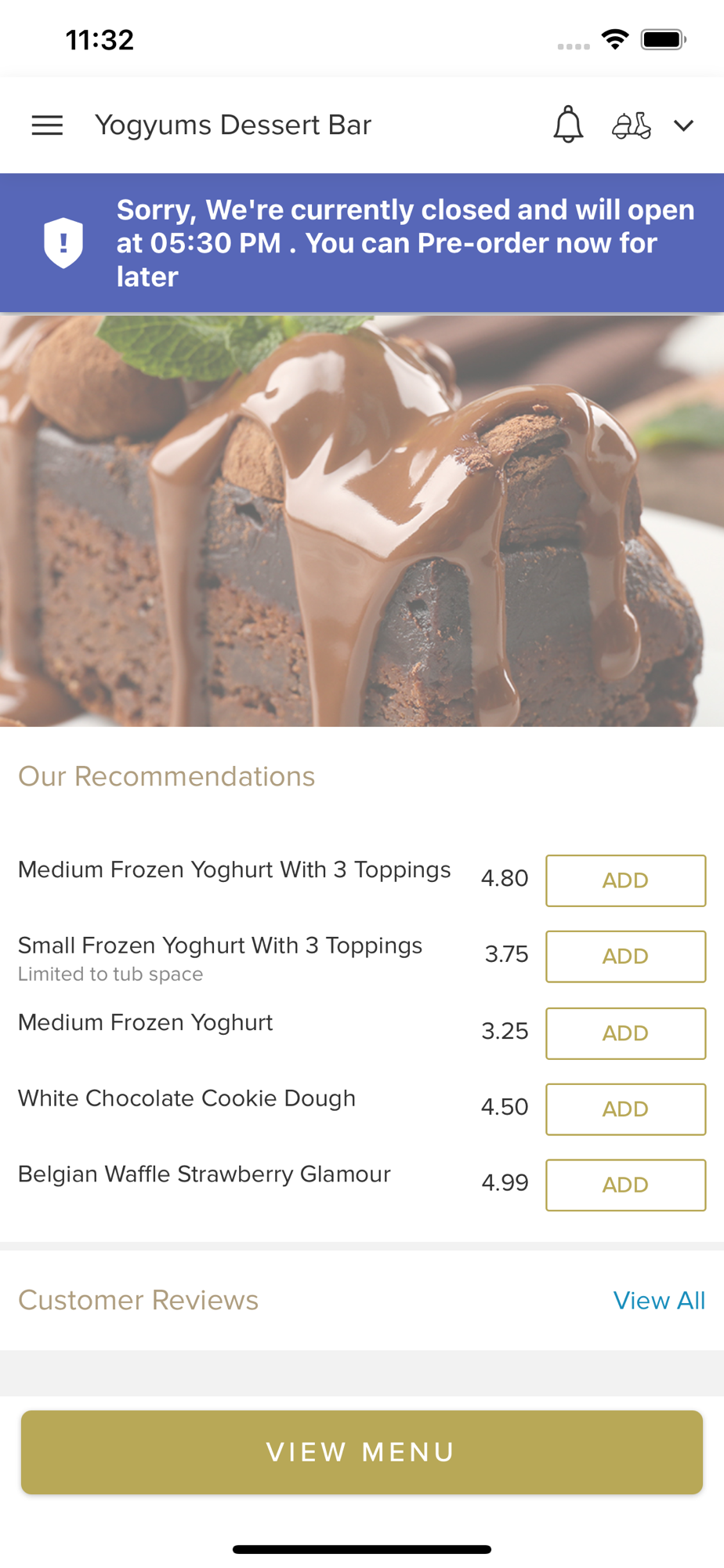Add the plain Medium Frozen Yoghurt

(625, 1033)
